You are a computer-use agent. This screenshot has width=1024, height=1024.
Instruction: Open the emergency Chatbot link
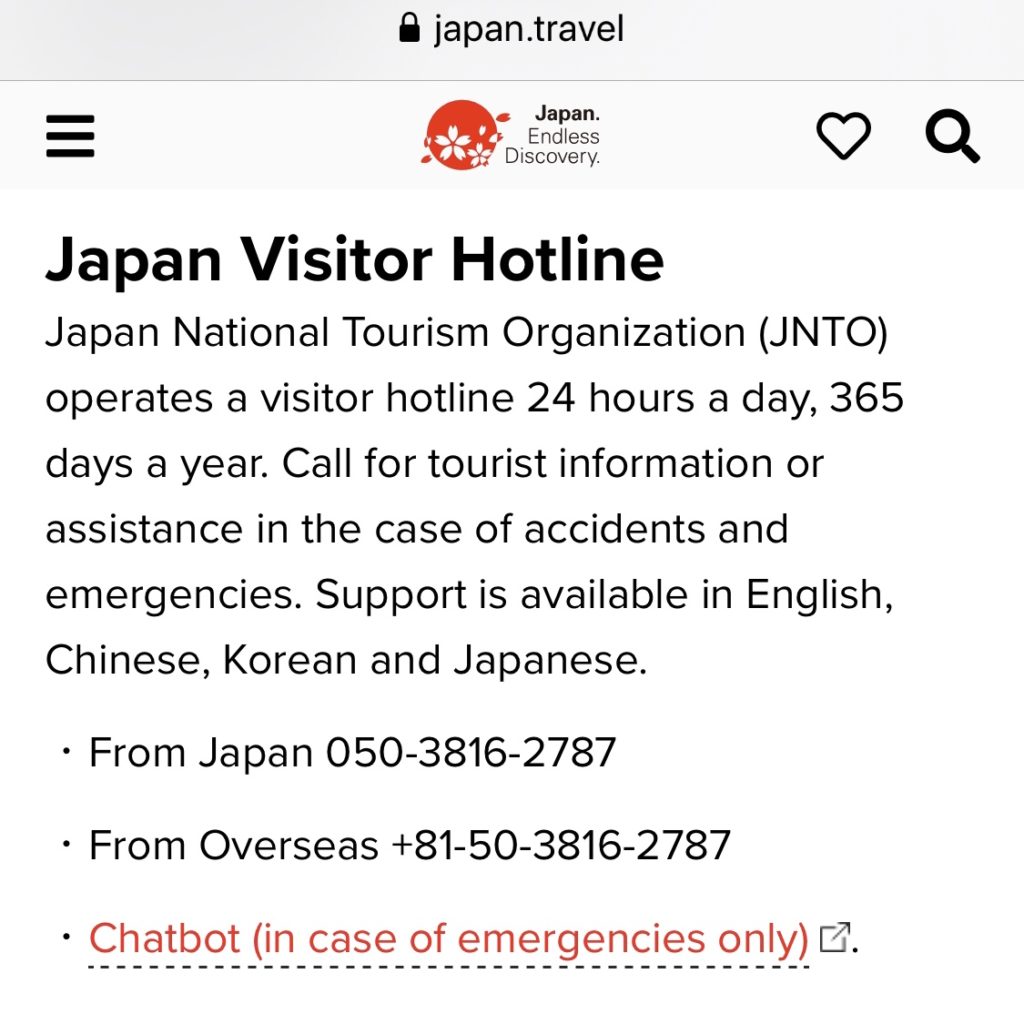pyautogui.click(x=448, y=939)
